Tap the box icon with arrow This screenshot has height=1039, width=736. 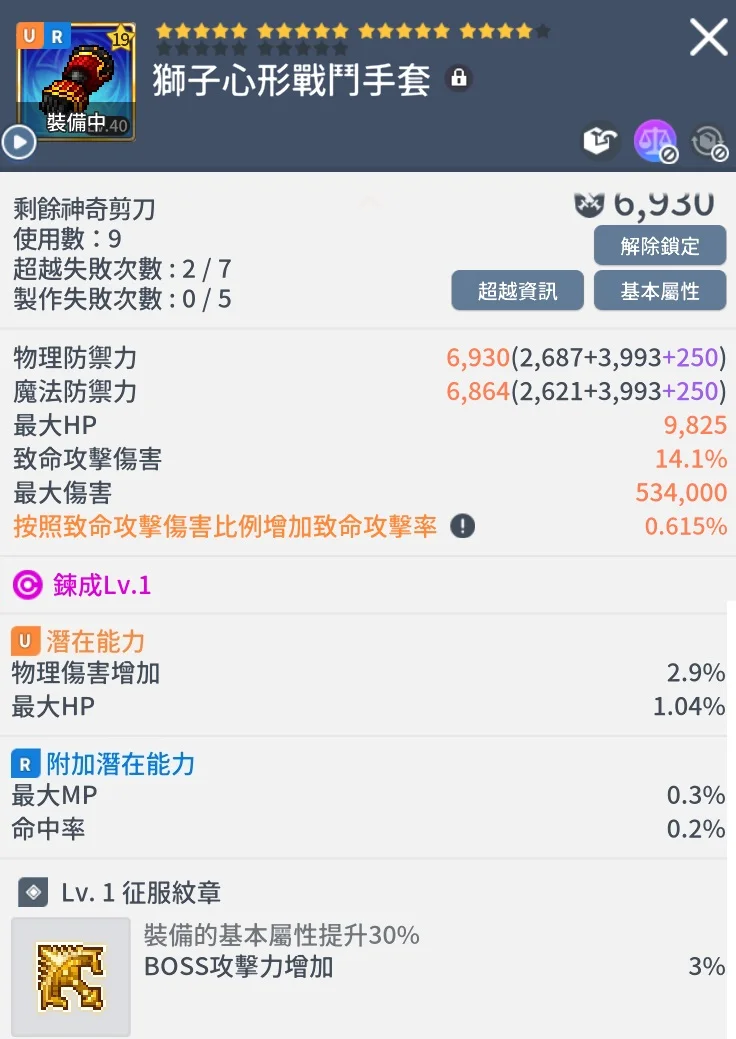pyautogui.click(x=600, y=142)
